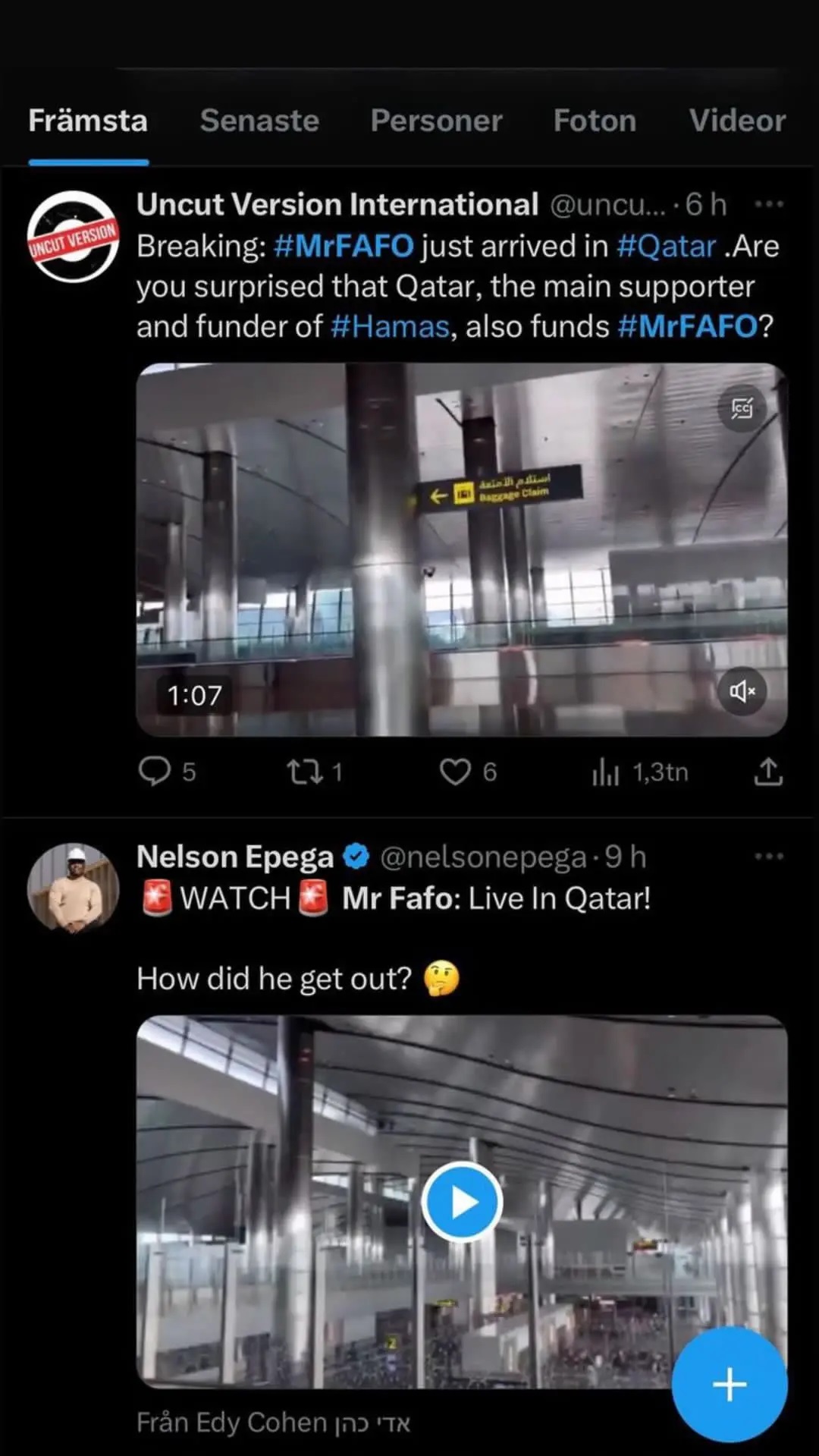This screenshot has height=1456, width=819.
Task: Switch to the Senaste tab
Action: 259,121
